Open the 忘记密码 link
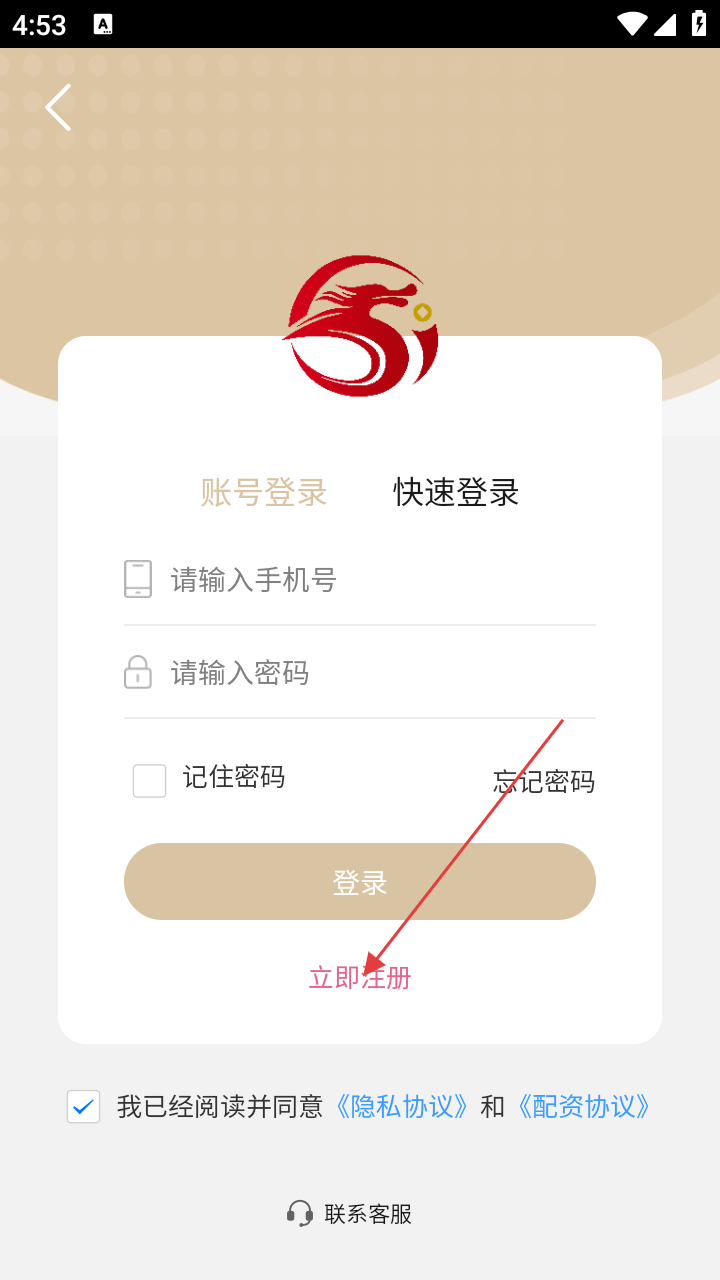 coord(544,781)
